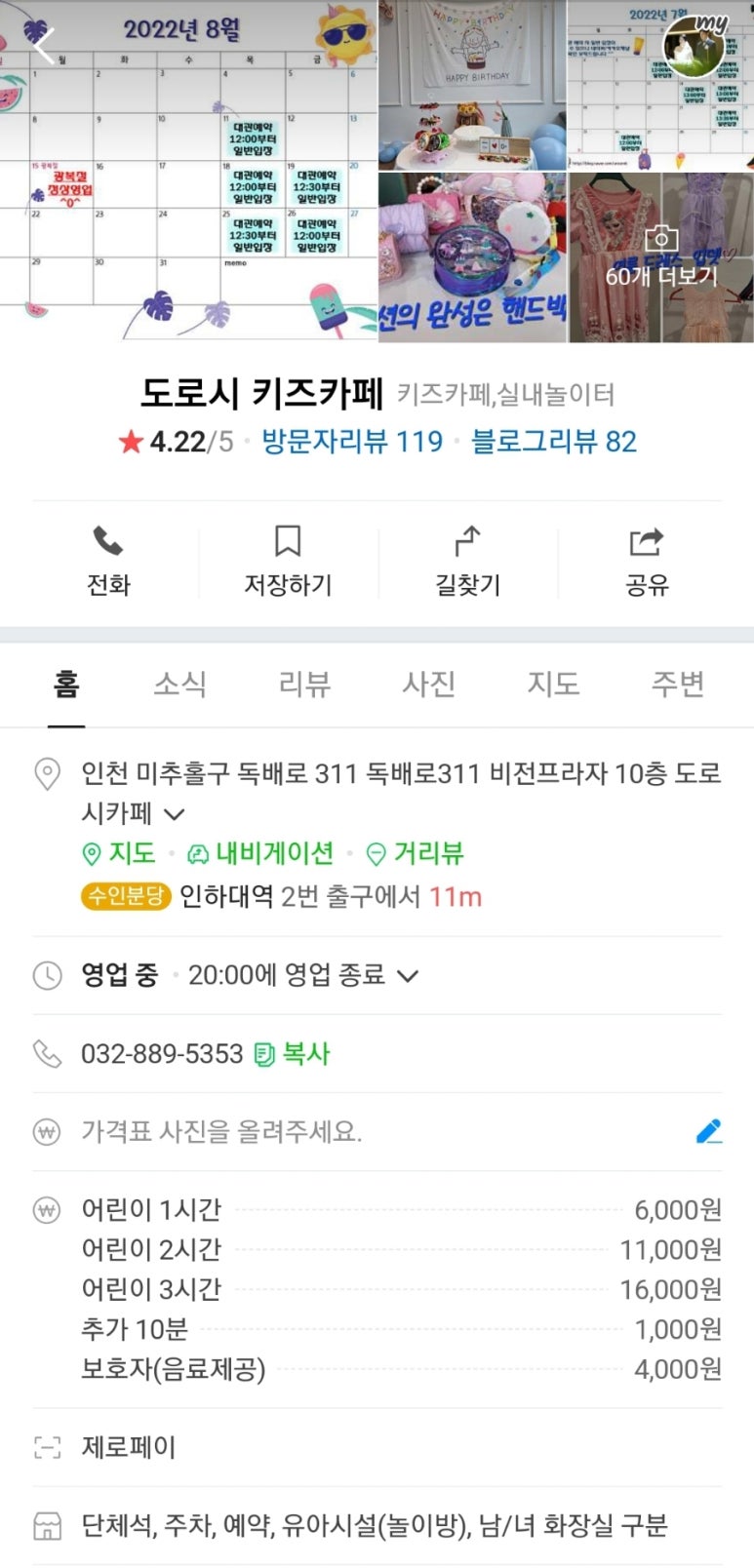Open 방문자리뷰 119 reviews
The height and width of the screenshot is (1568, 754).
pyautogui.click(x=352, y=442)
